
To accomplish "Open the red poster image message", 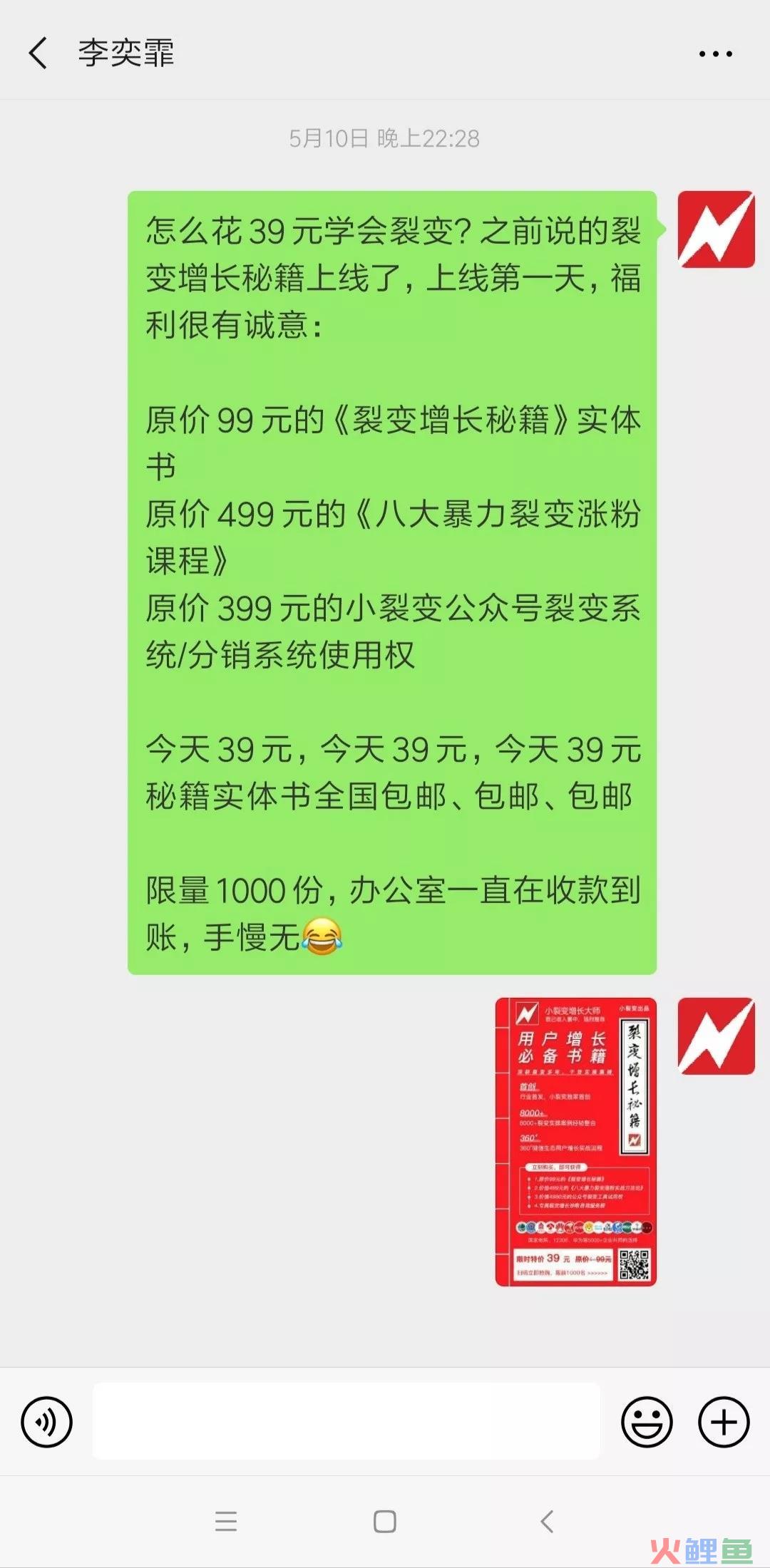I will 576,1142.
